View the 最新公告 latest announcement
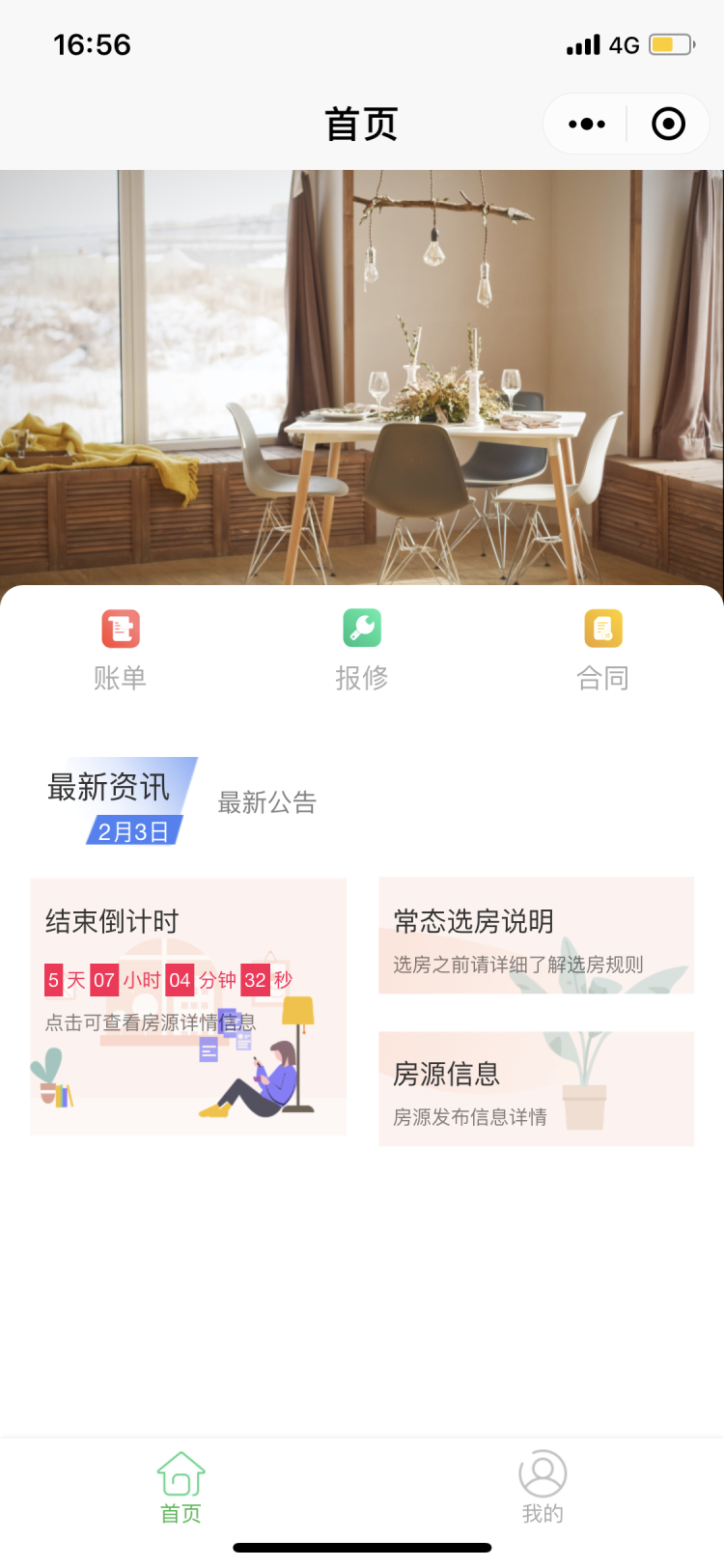 tap(267, 802)
